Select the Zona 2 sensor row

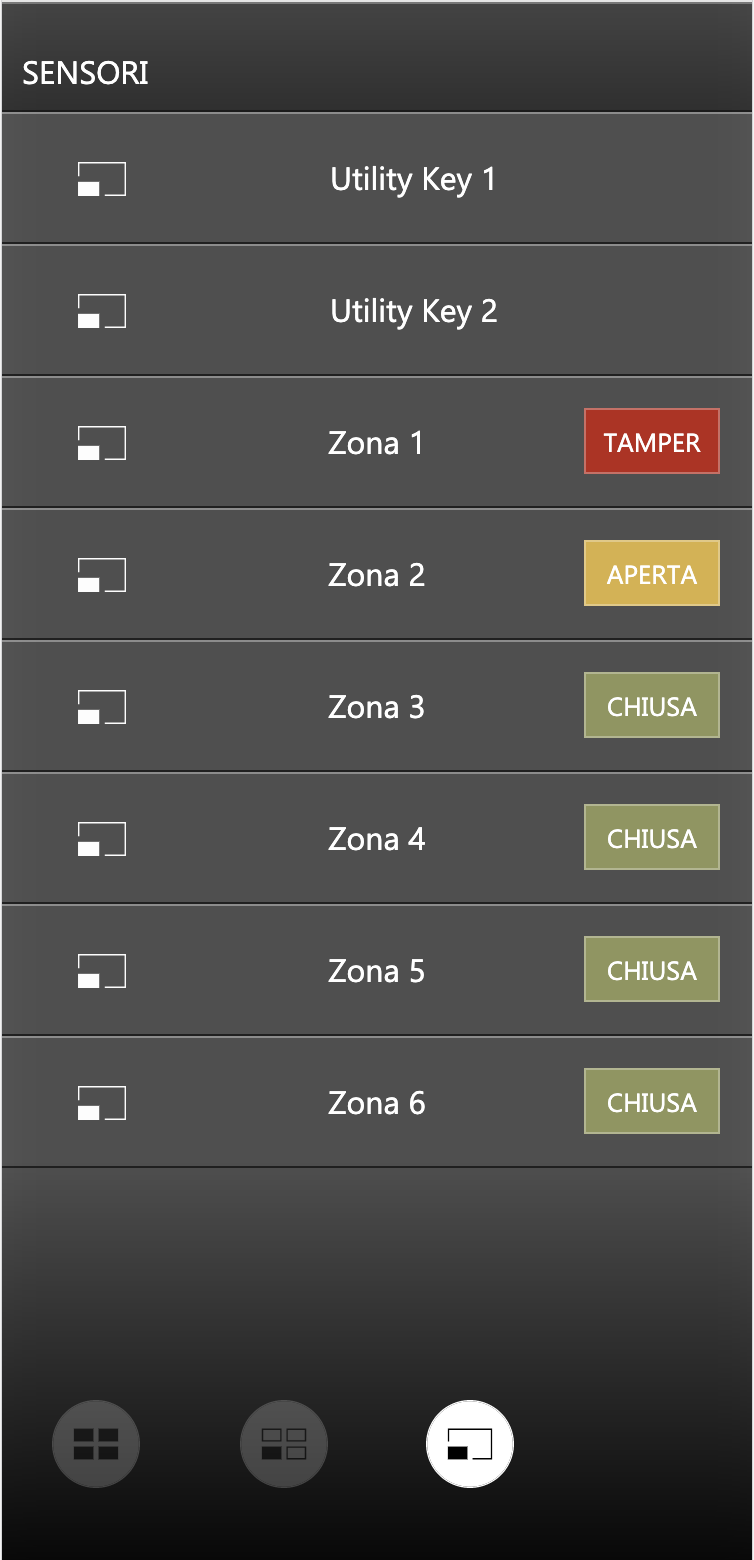tap(377, 575)
